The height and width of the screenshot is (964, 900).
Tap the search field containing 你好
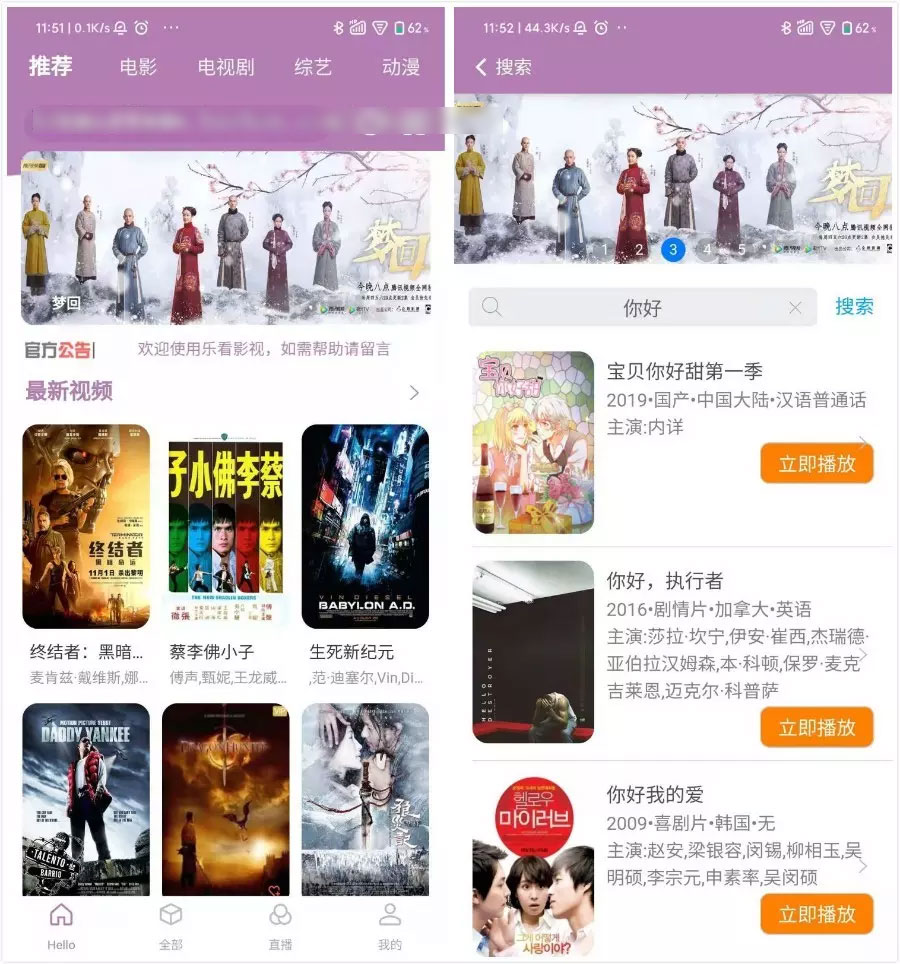[642, 308]
